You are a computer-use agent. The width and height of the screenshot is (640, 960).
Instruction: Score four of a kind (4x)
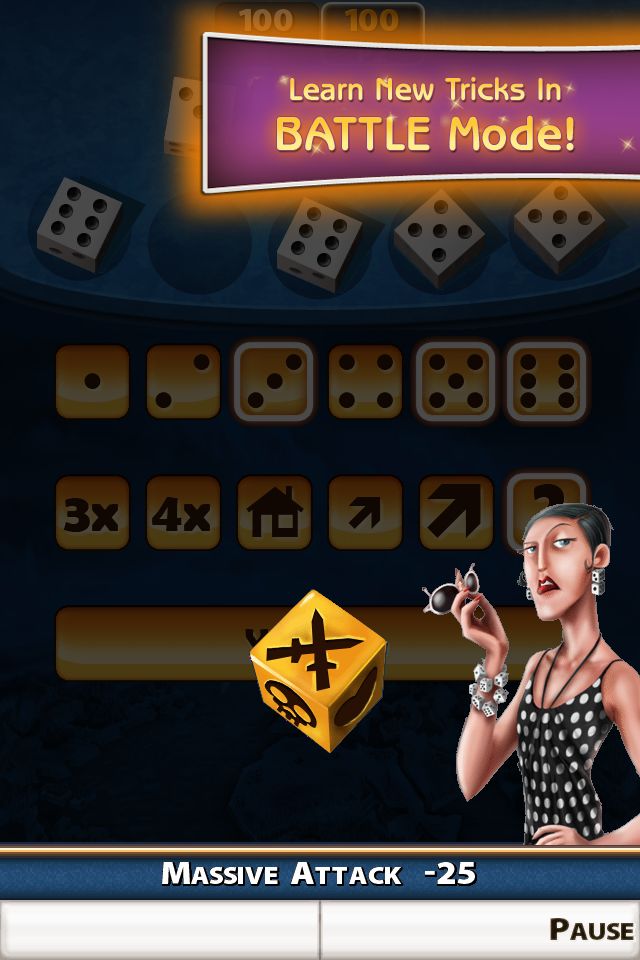[183, 513]
